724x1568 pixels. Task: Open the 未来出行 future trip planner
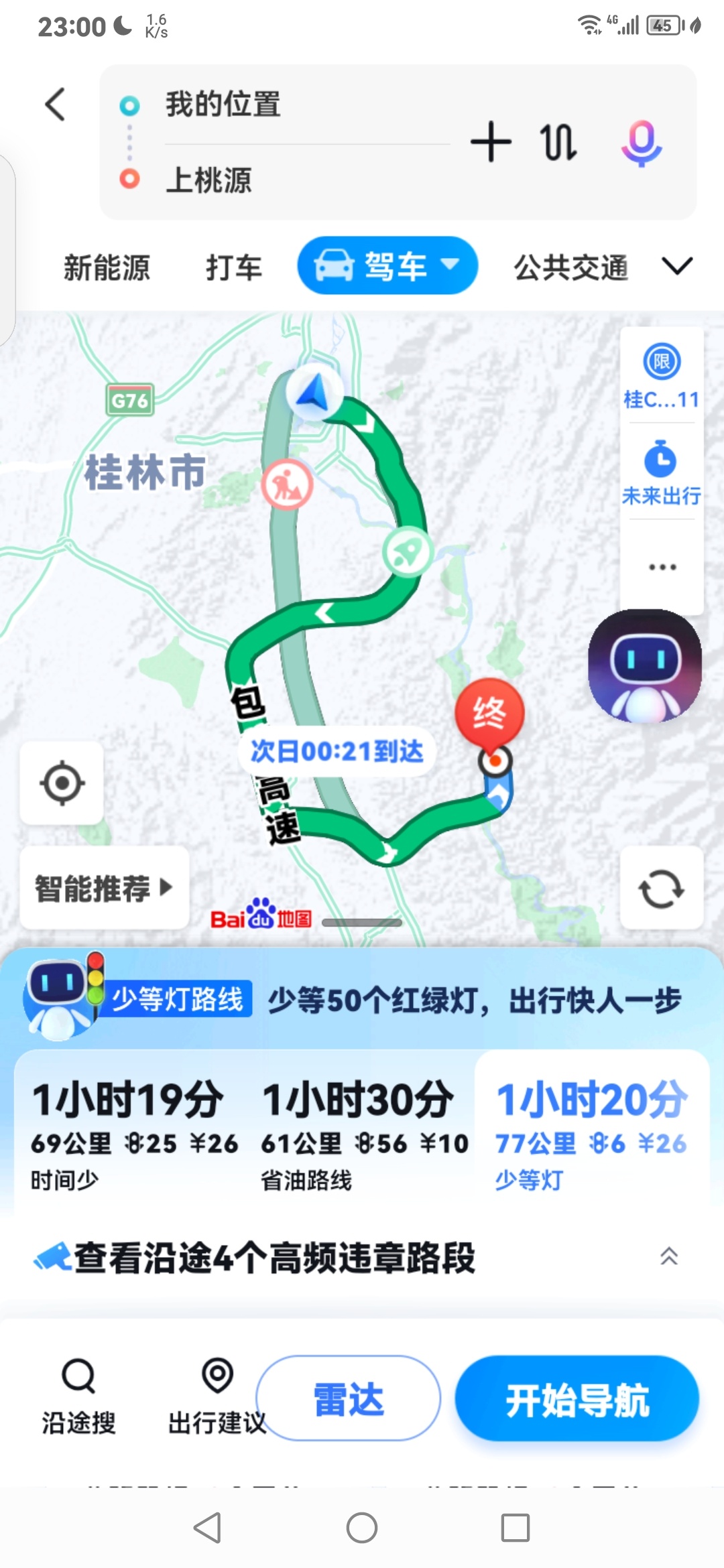[661, 472]
